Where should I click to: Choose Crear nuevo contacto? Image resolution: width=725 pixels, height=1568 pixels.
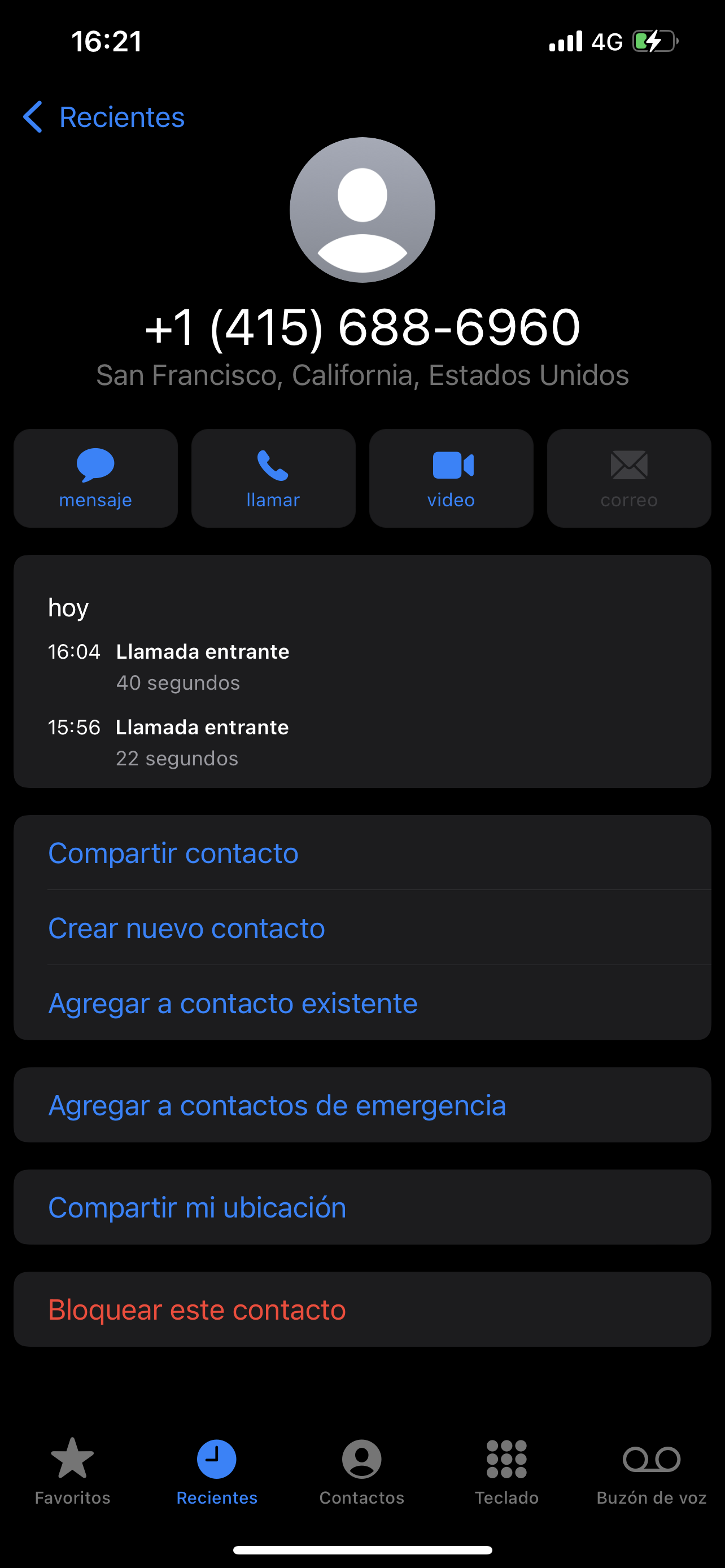(x=187, y=928)
